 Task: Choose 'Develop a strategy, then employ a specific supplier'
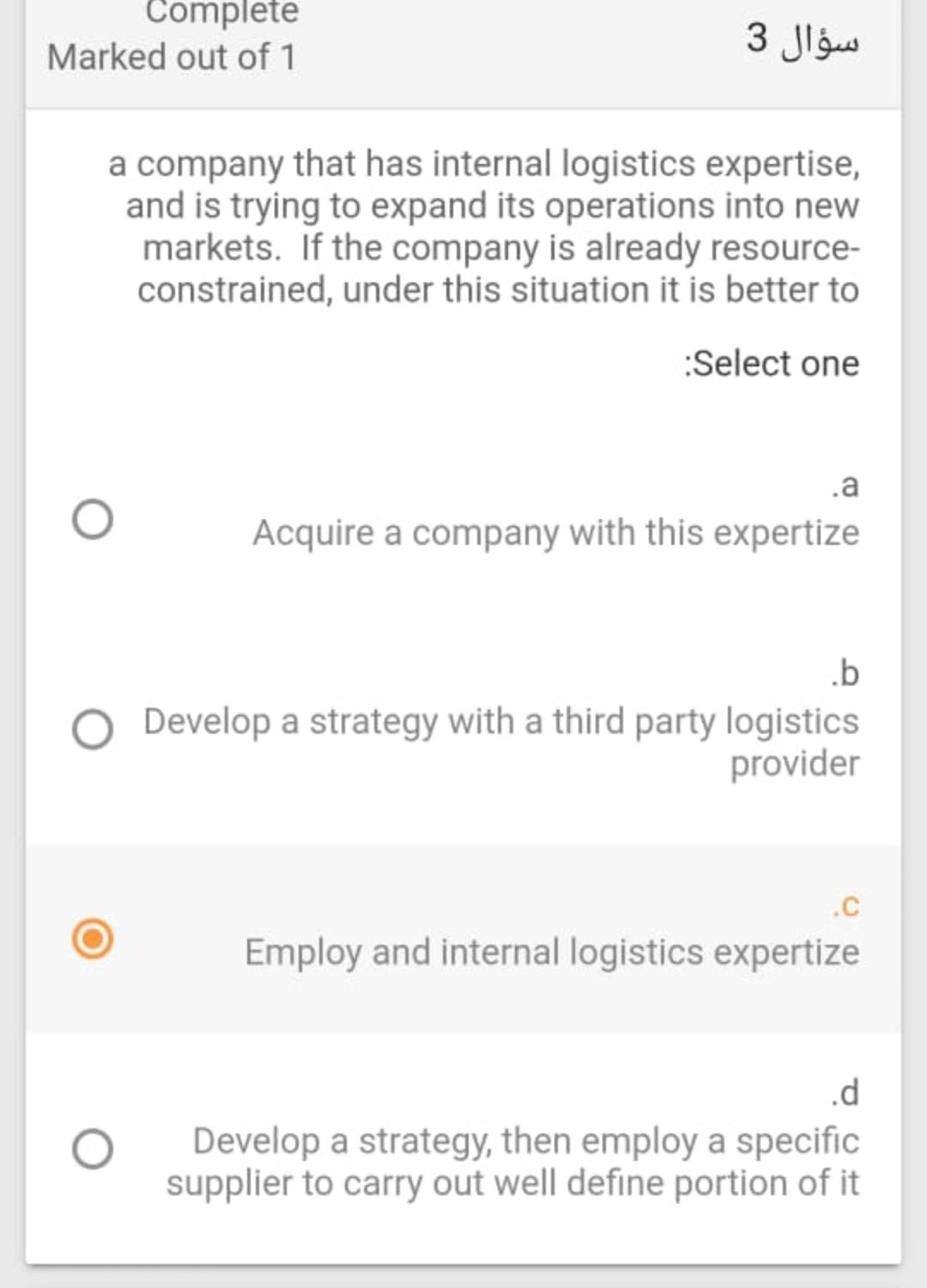[x=515, y=1161]
